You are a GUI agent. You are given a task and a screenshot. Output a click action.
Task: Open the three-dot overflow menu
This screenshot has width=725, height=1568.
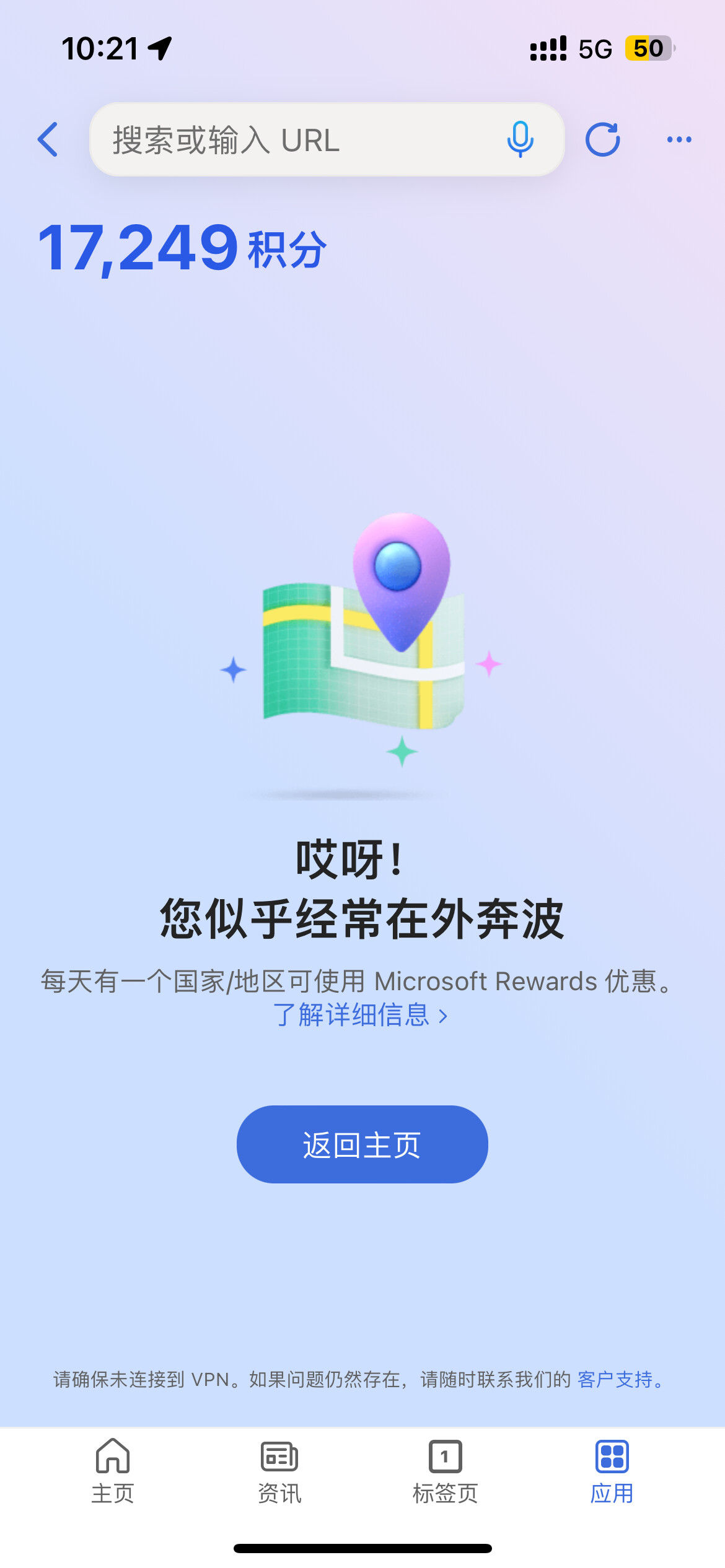pyautogui.click(x=679, y=139)
